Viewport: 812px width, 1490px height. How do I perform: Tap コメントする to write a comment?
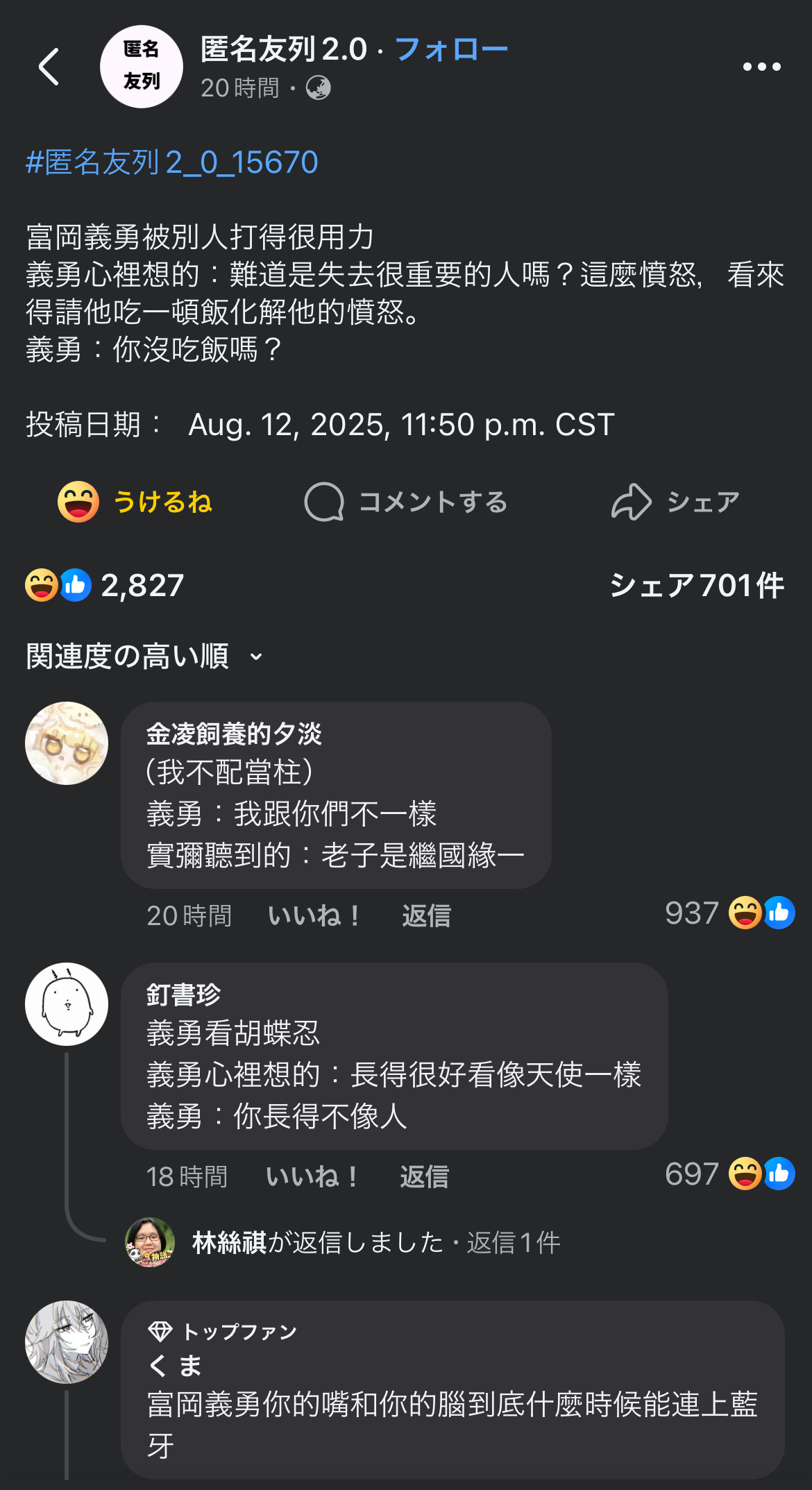point(406,502)
